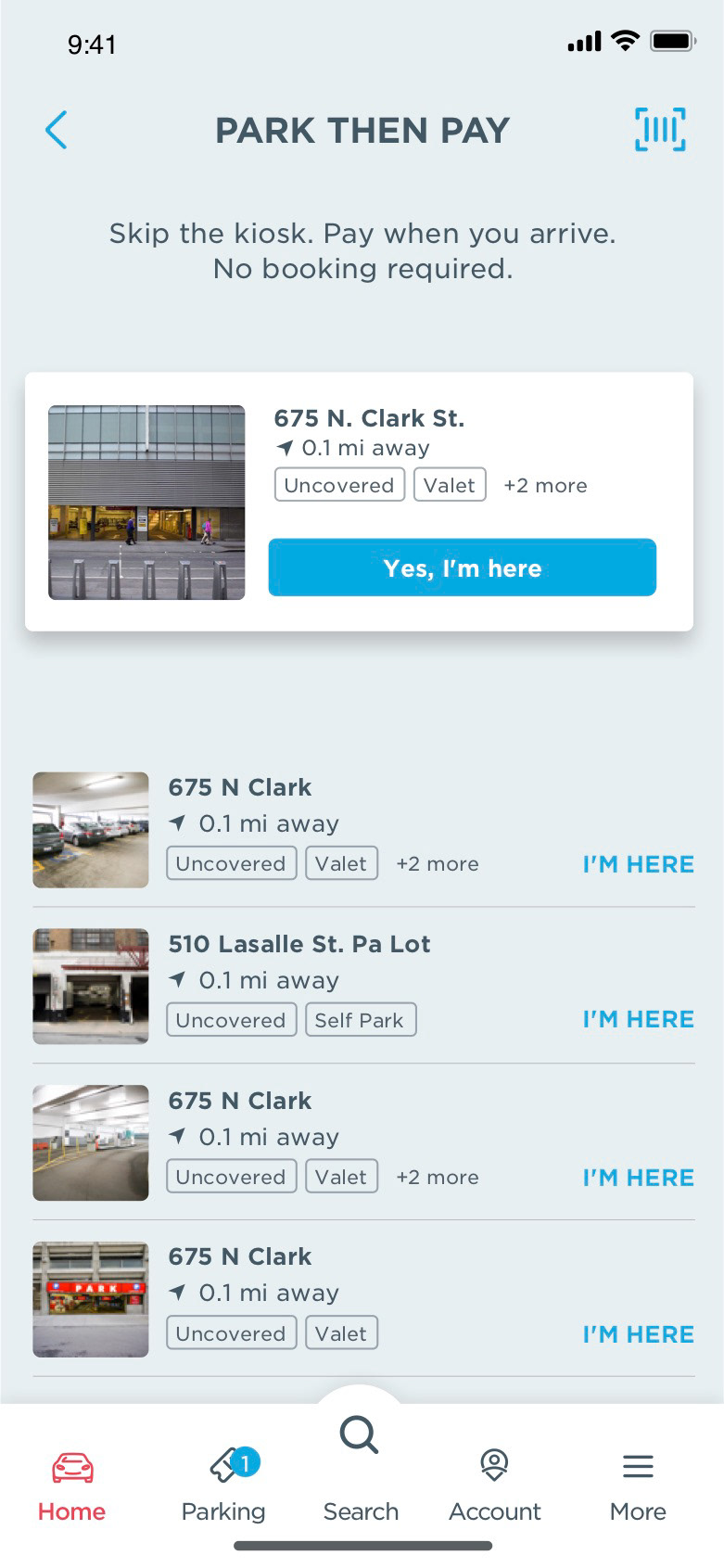Image resolution: width=724 pixels, height=1568 pixels.
Task: Go to the Account tab
Action: click(x=495, y=1486)
